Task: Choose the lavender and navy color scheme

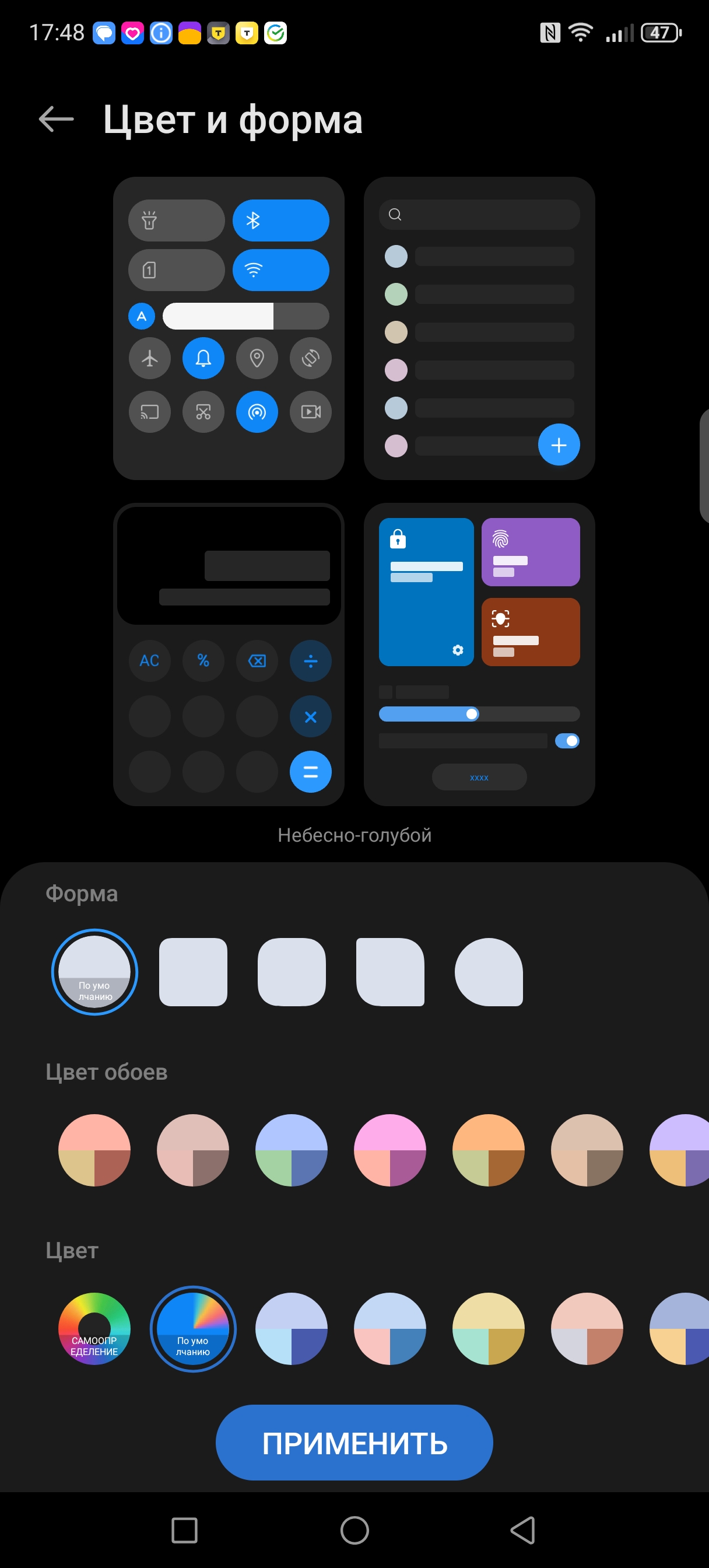Action: tap(292, 1328)
